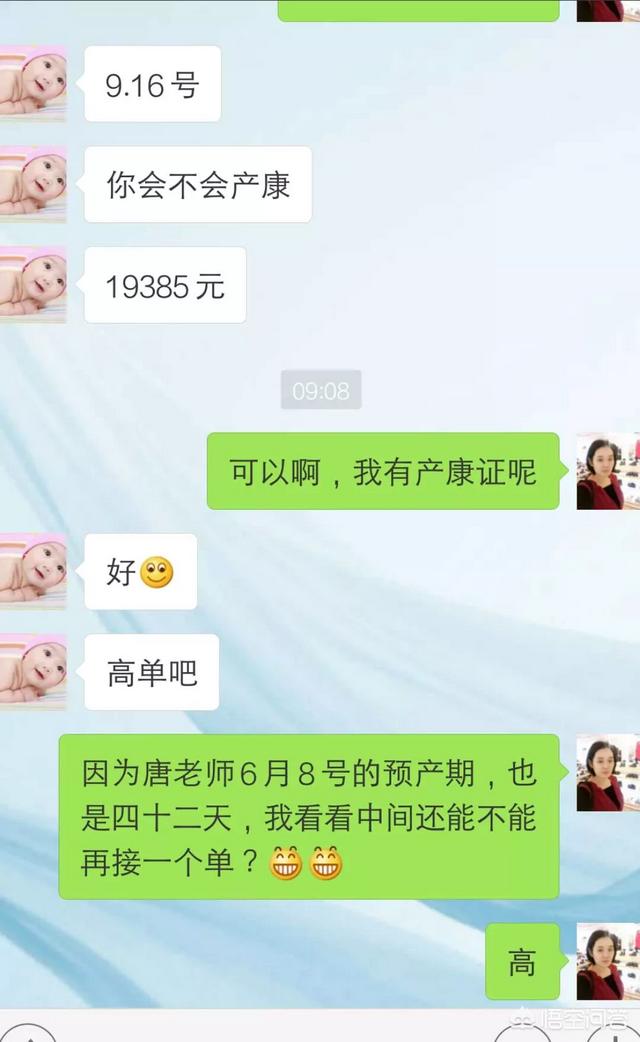This screenshot has width=640, height=1042.
Task: Tap my avatar next to the 高 message
Action: 607,963
